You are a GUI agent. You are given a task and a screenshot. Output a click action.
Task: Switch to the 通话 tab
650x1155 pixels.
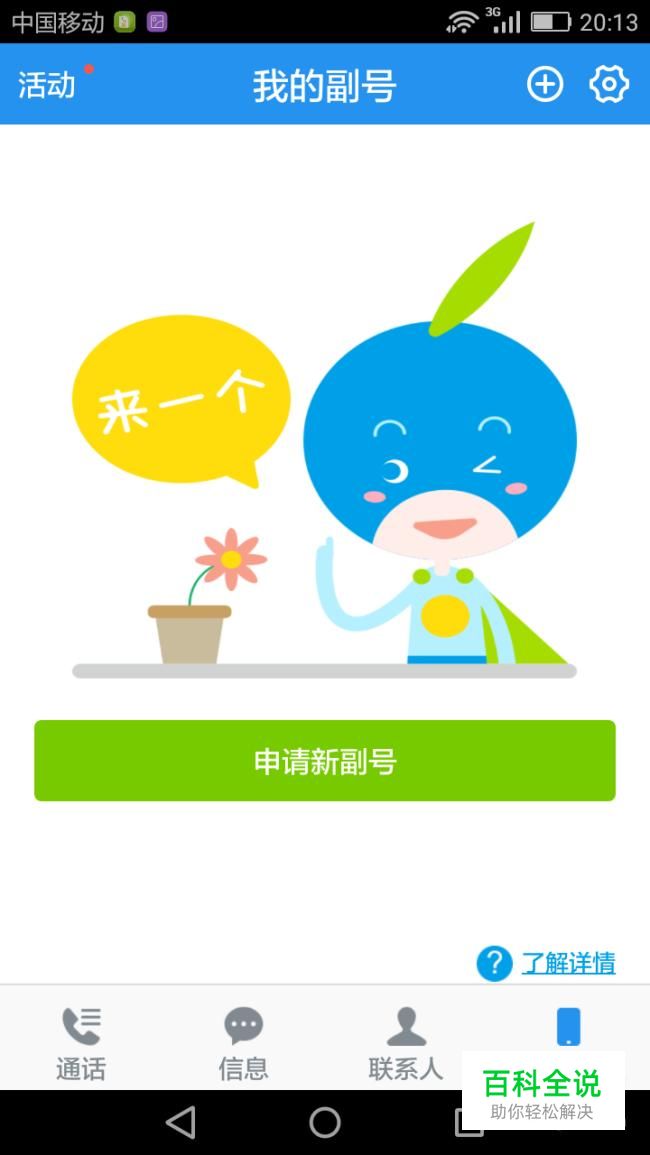click(x=81, y=1042)
